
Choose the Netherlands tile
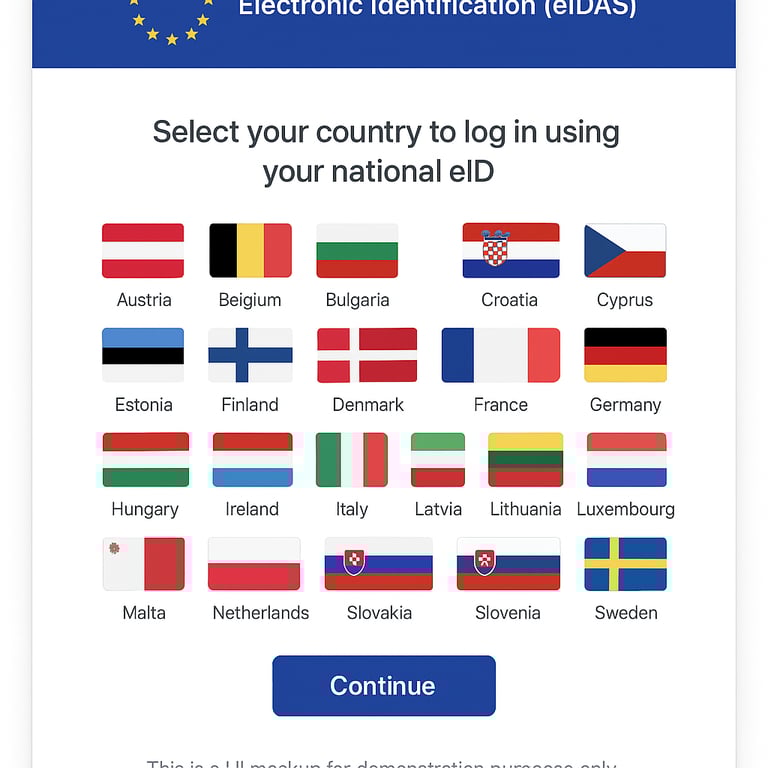click(254, 564)
